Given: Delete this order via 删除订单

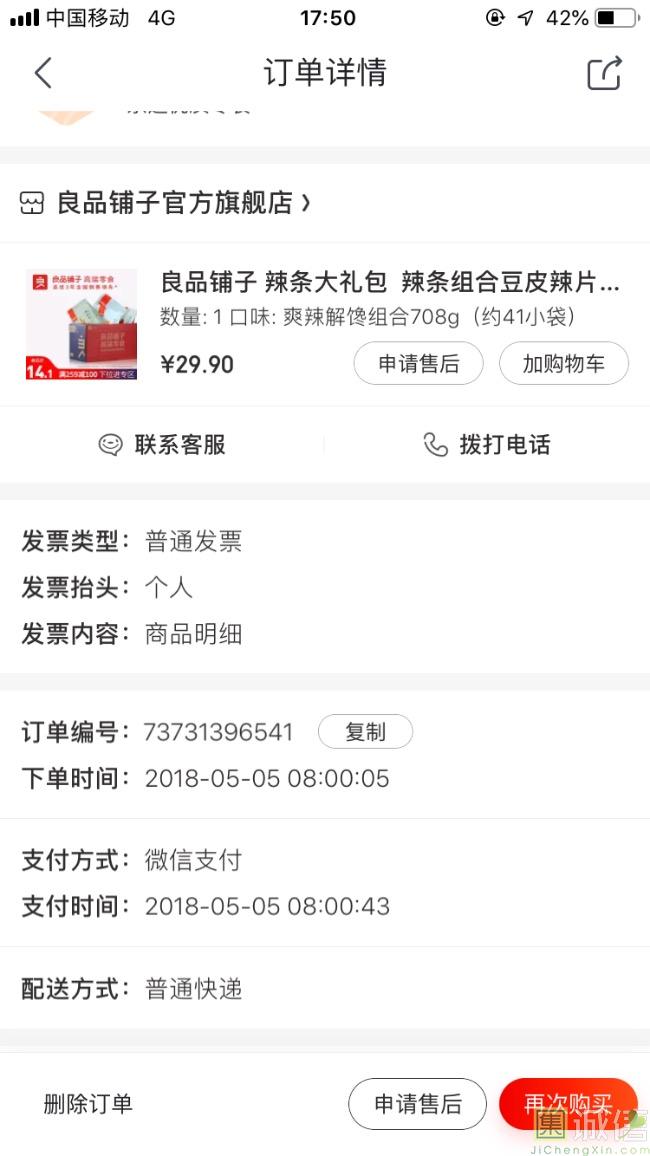Looking at the screenshot, I should coord(88,1104).
